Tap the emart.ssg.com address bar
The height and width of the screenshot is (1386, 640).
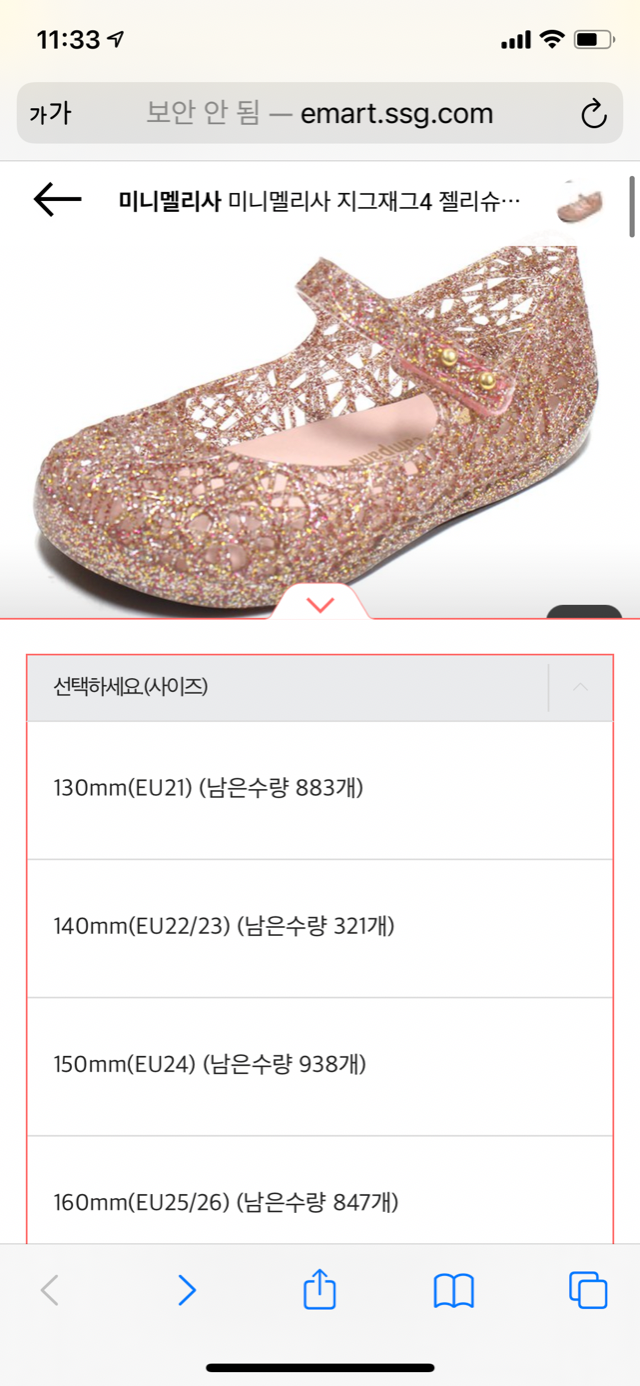(320, 114)
